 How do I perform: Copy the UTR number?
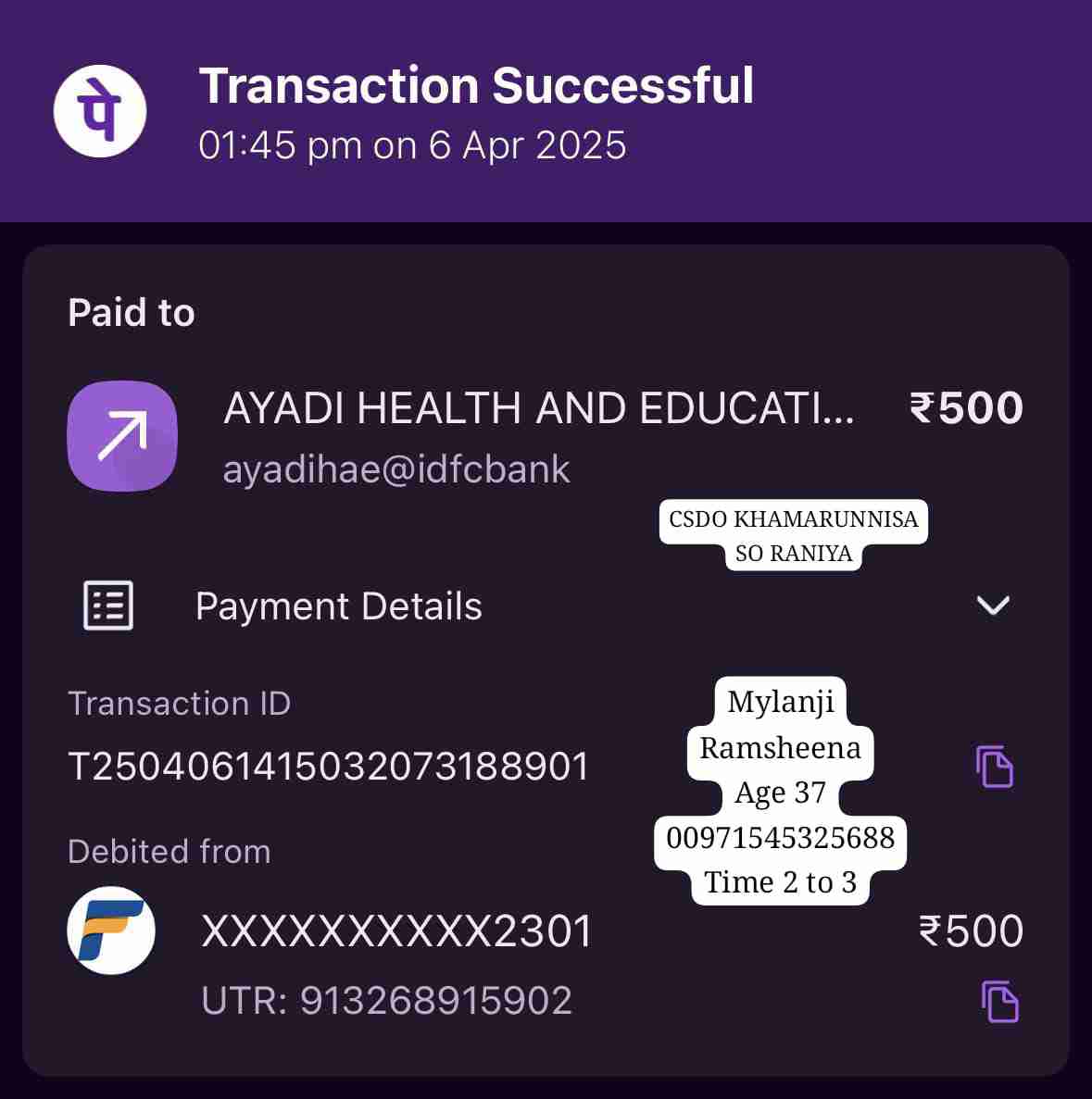(999, 1001)
